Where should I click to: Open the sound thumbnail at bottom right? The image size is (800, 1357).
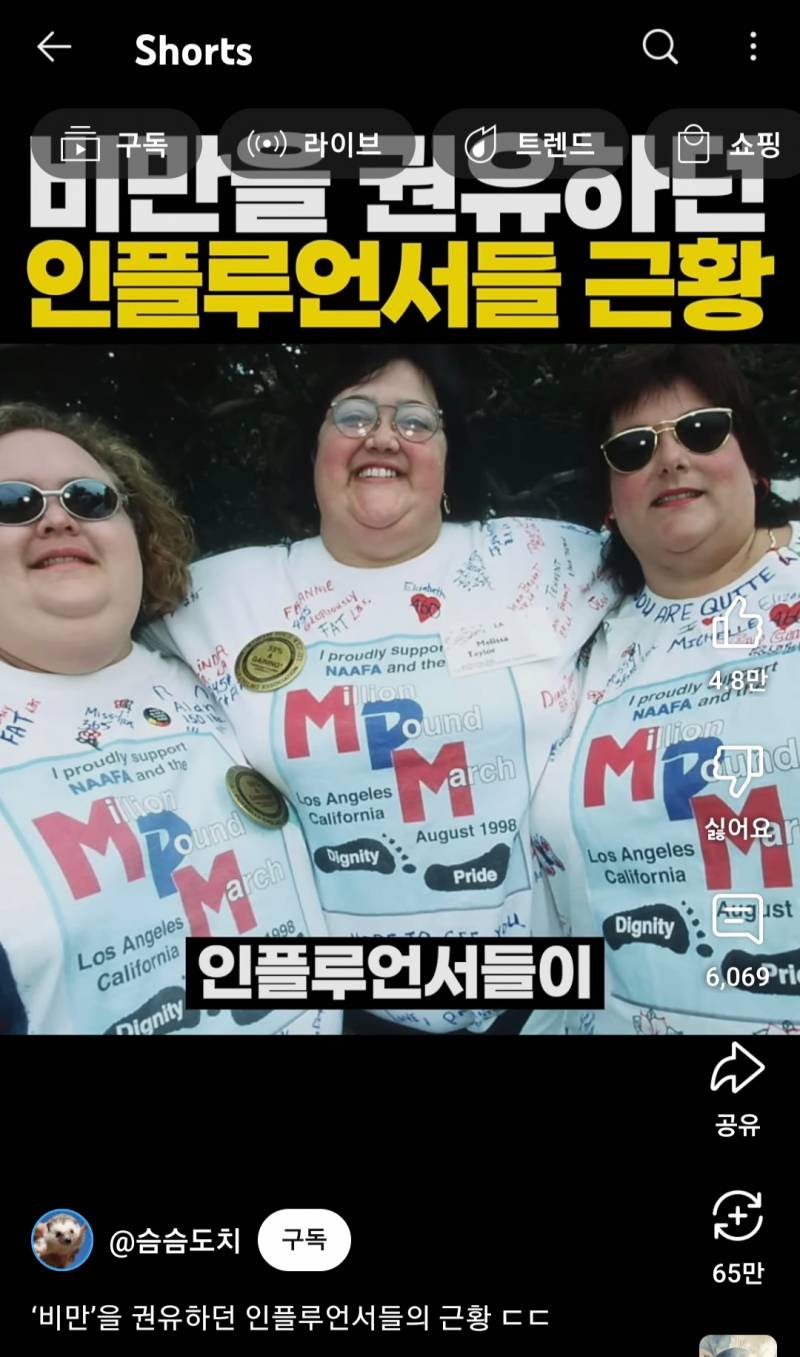[x=737, y=1346]
